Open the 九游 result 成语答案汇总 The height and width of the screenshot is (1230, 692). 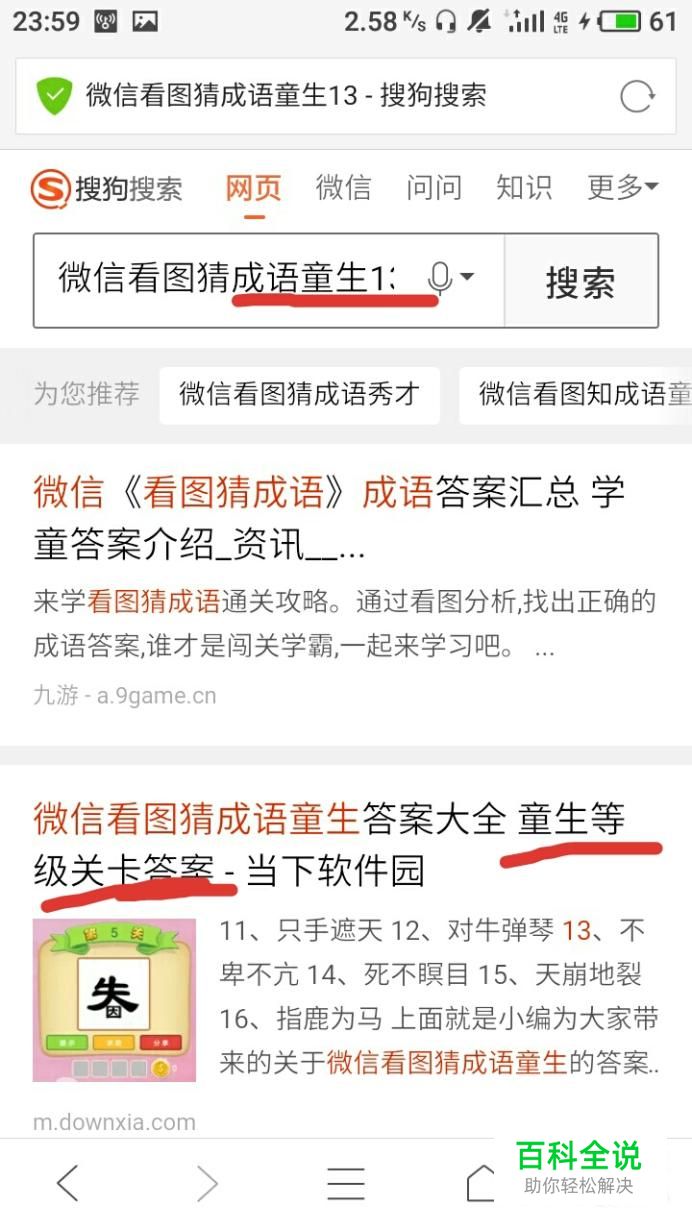(328, 519)
